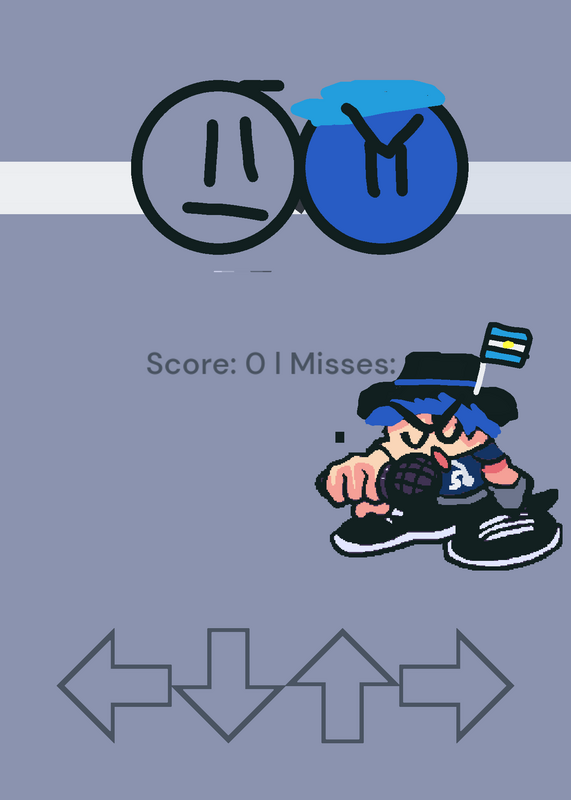The width and height of the screenshot is (571, 800).
Task: Hit the up arrow receptor
Action: (x=342, y=686)
